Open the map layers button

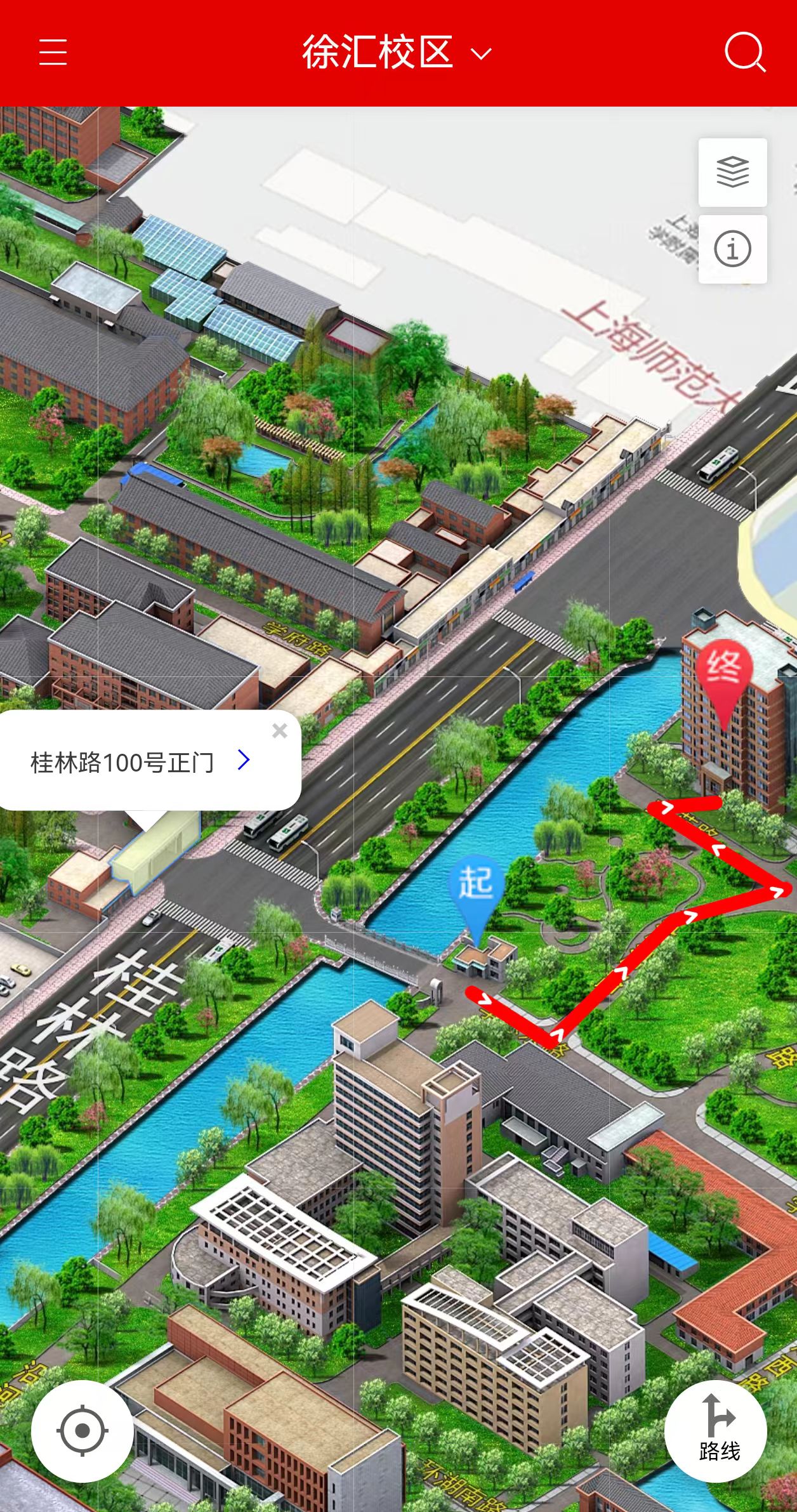732,172
